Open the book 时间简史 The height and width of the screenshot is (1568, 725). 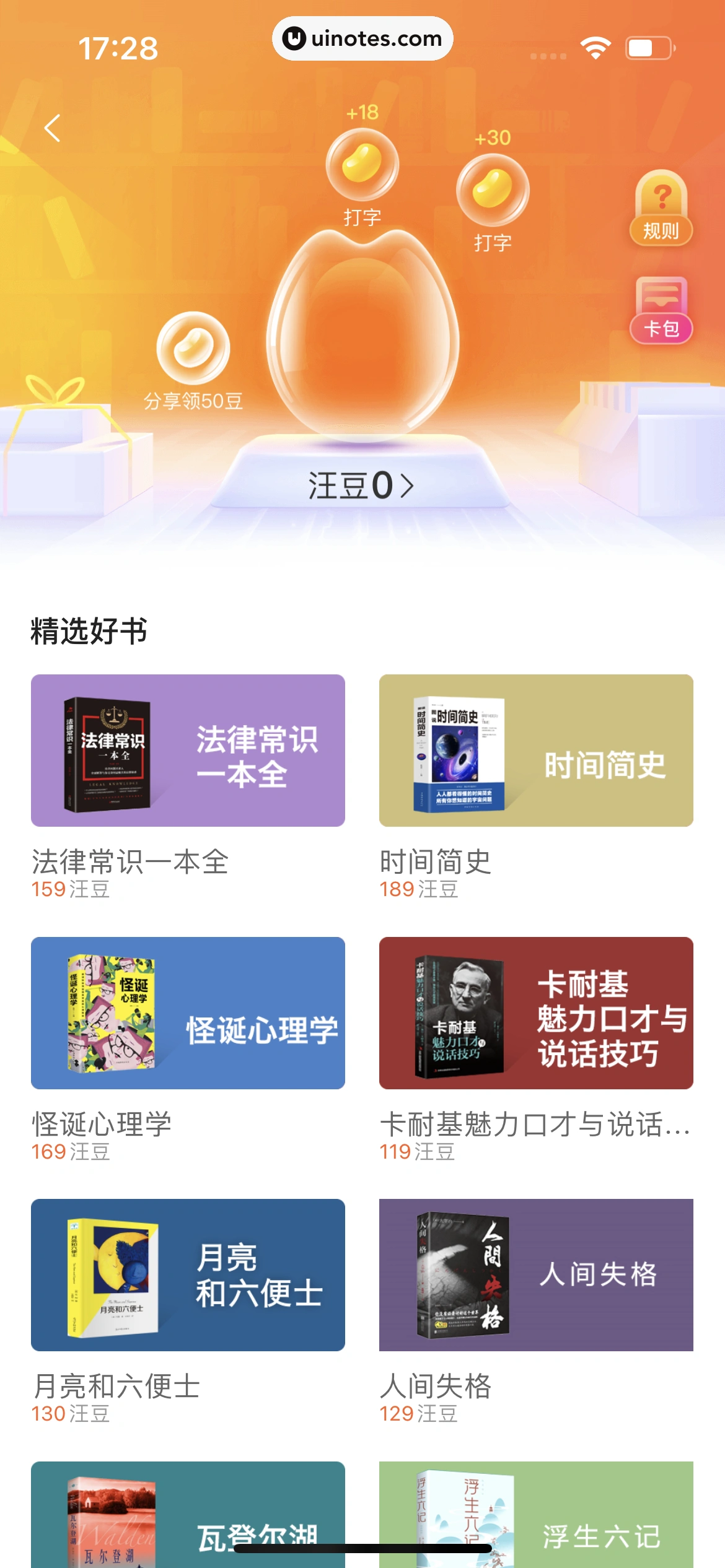536,751
